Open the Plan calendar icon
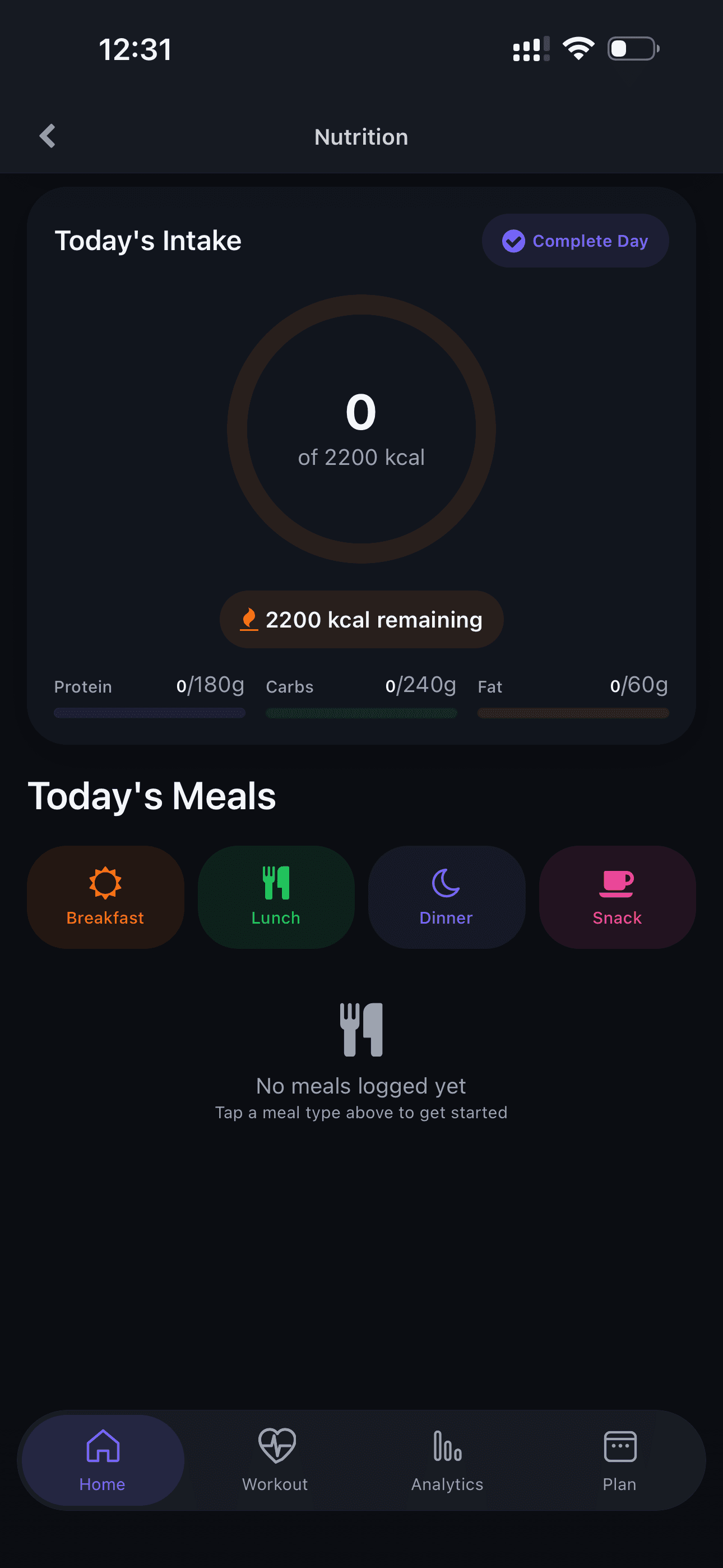Screen dimensions: 723x1568 pyautogui.click(x=619, y=1445)
